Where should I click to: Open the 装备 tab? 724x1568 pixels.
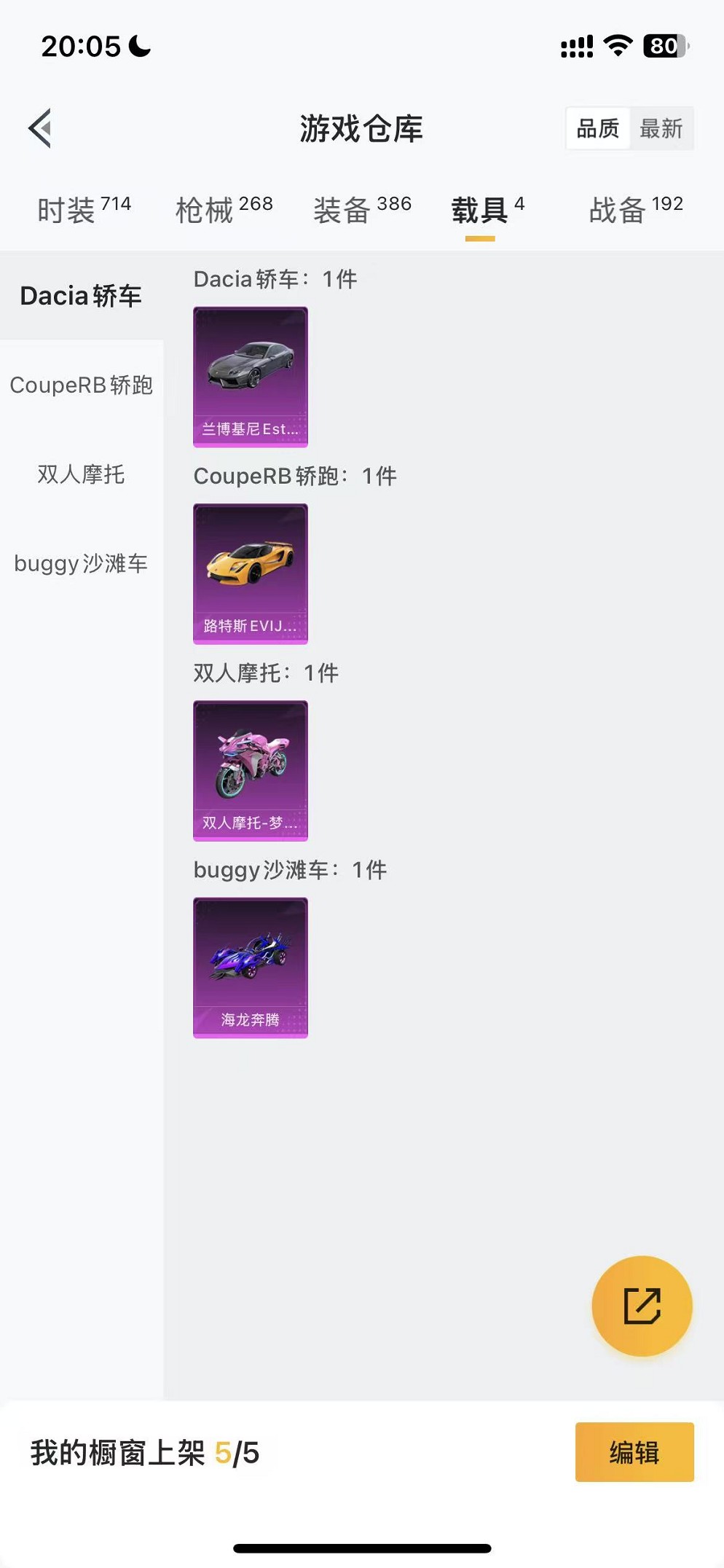362,210
